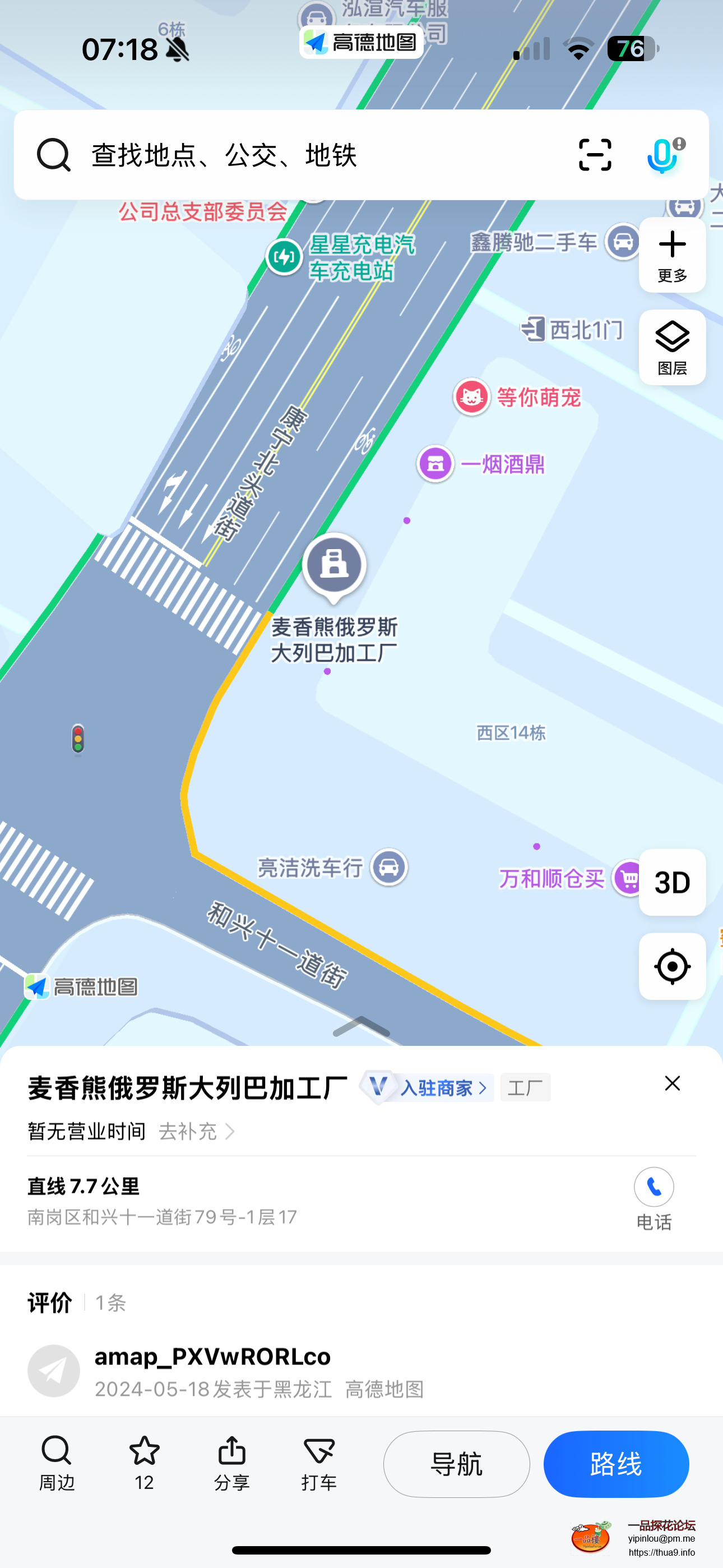Open the scan code icon
Viewport: 723px width, 1568px height.
pyautogui.click(x=595, y=155)
